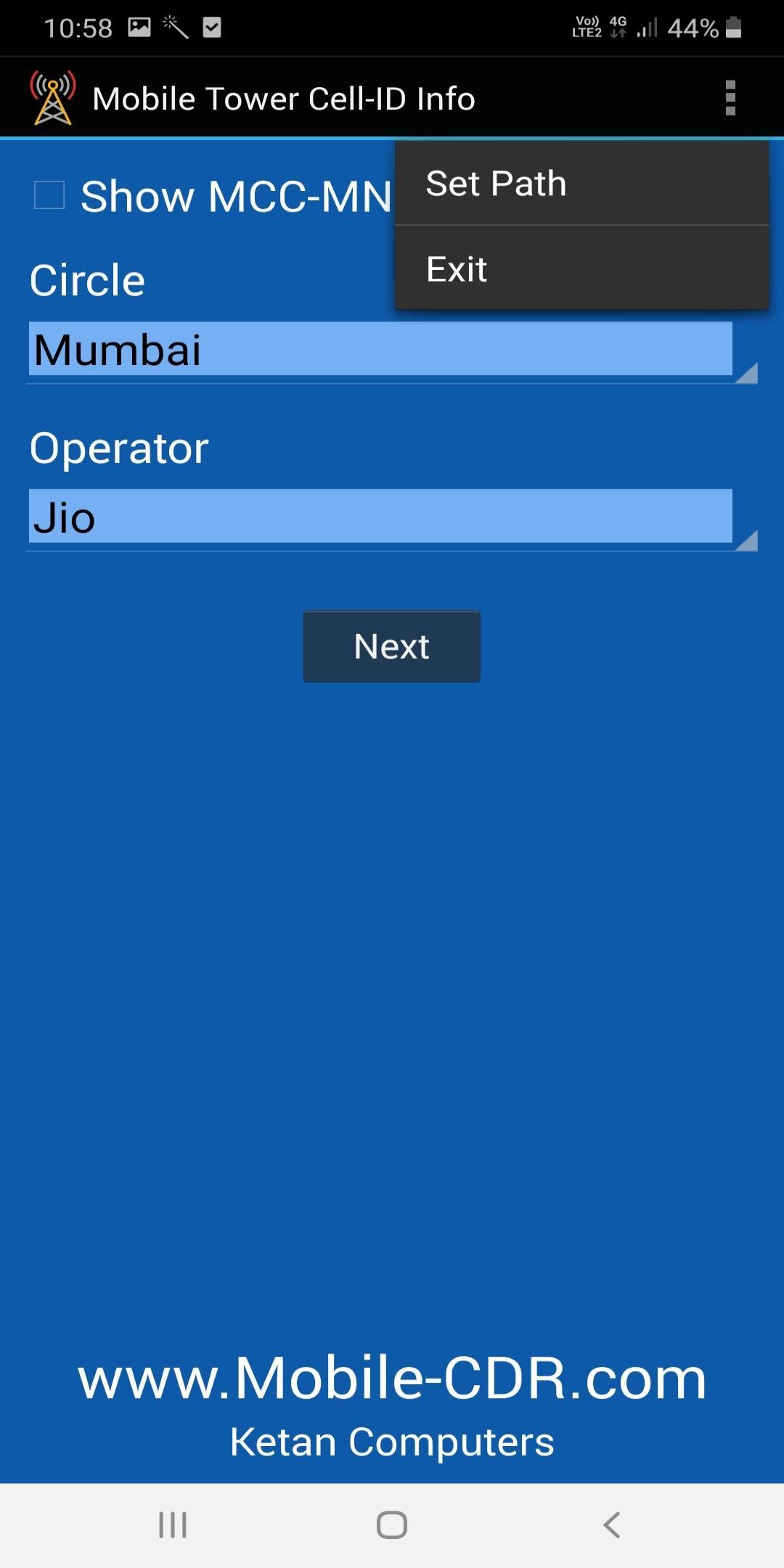The image size is (784, 1568).
Task: Open the Operator dropdown showing Jio
Action: (x=392, y=518)
